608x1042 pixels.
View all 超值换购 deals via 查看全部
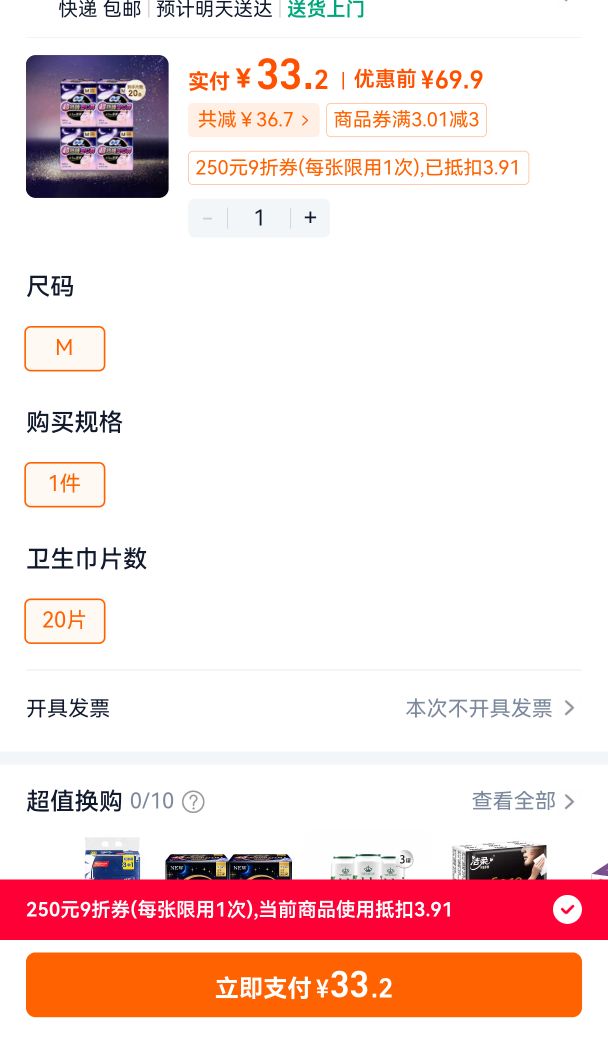[x=523, y=801]
